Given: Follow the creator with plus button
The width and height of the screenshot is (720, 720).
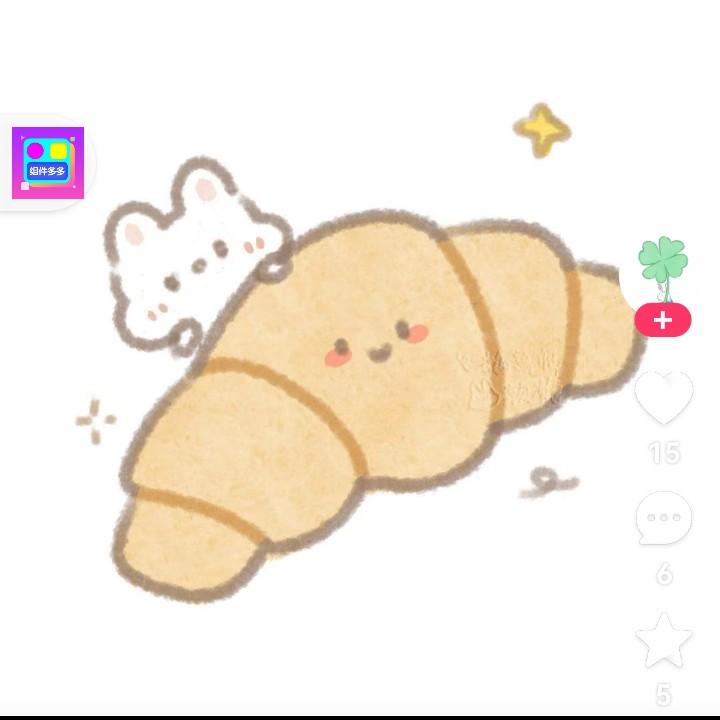Looking at the screenshot, I should (662, 321).
